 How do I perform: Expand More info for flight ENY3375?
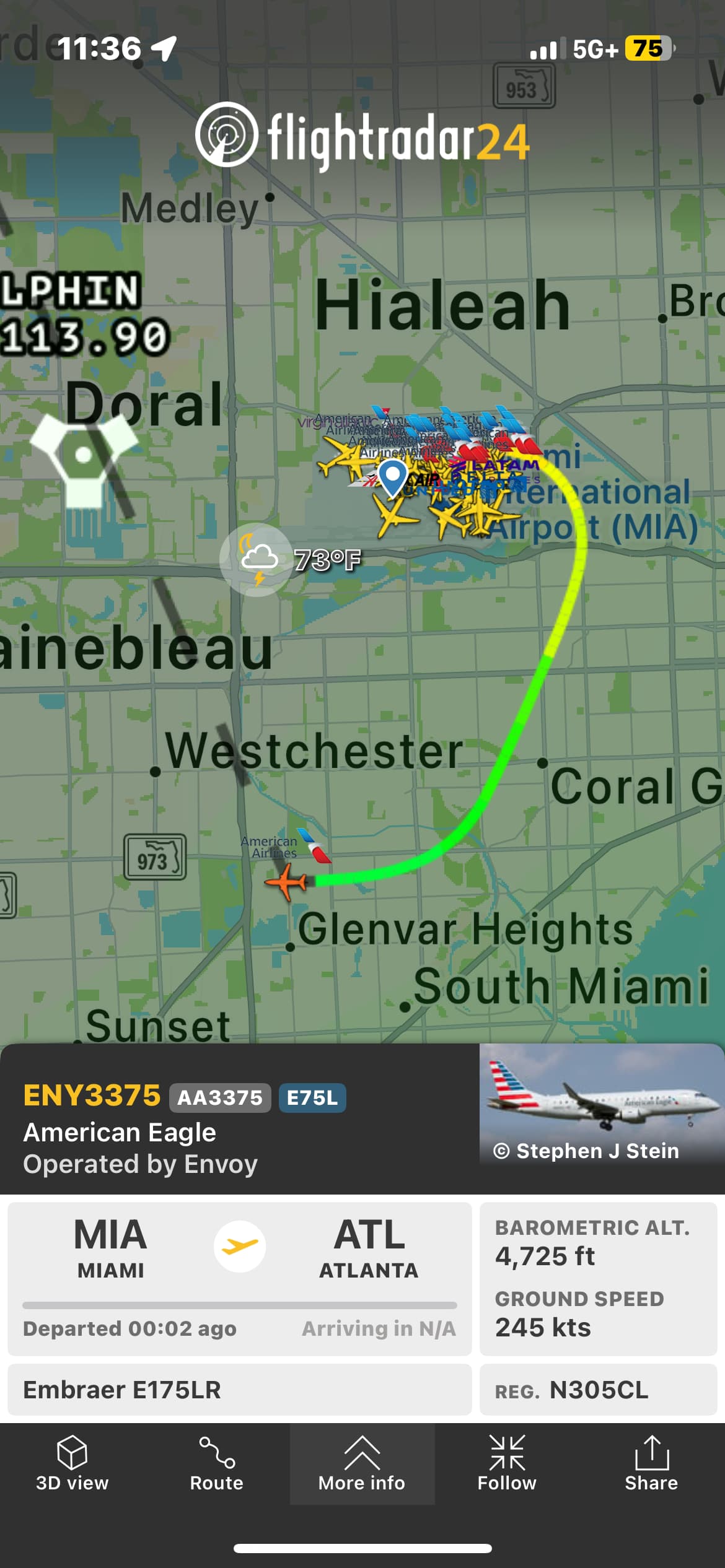[362, 1464]
